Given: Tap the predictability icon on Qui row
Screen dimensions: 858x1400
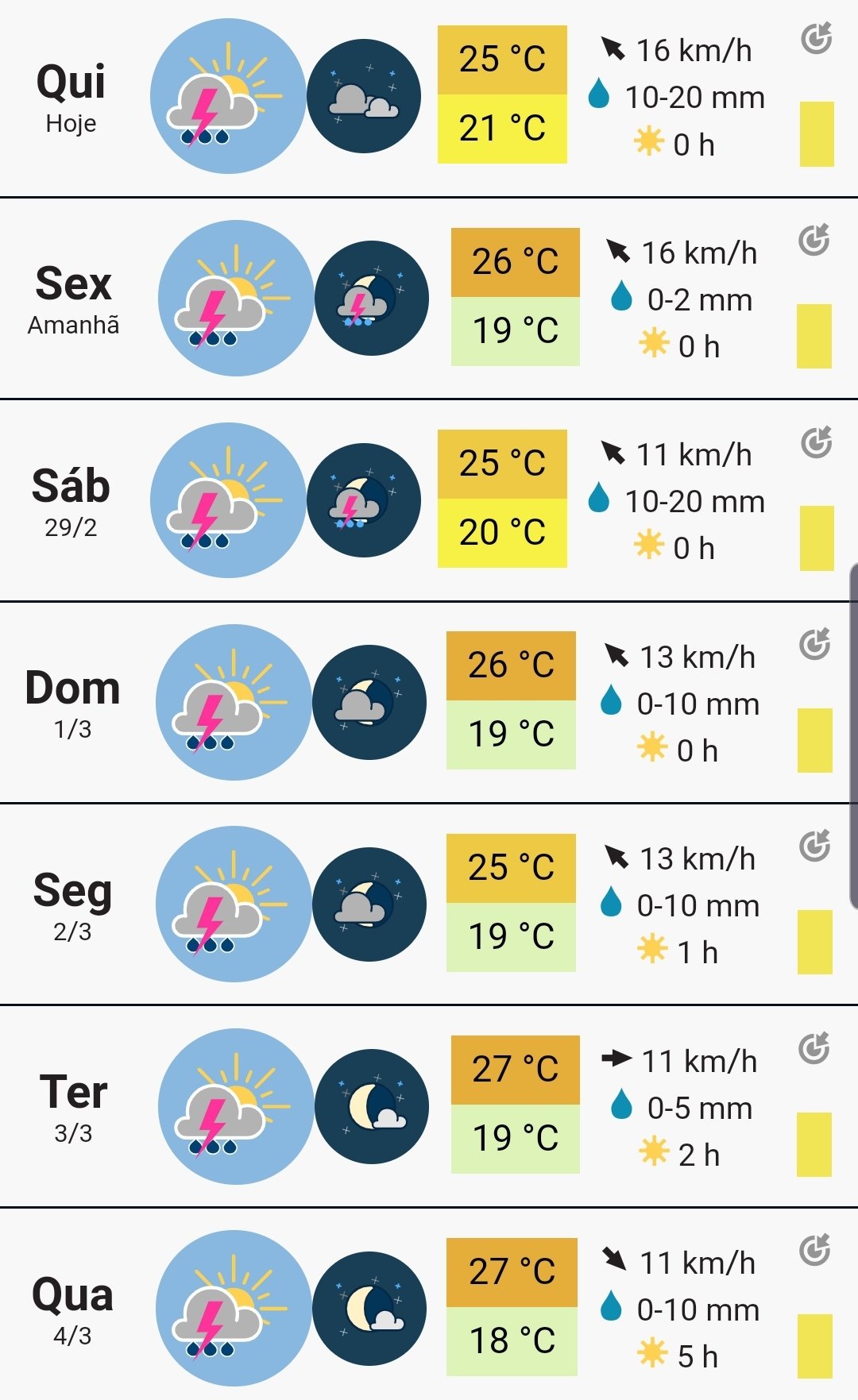Looking at the screenshot, I should click(x=816, y=38).
